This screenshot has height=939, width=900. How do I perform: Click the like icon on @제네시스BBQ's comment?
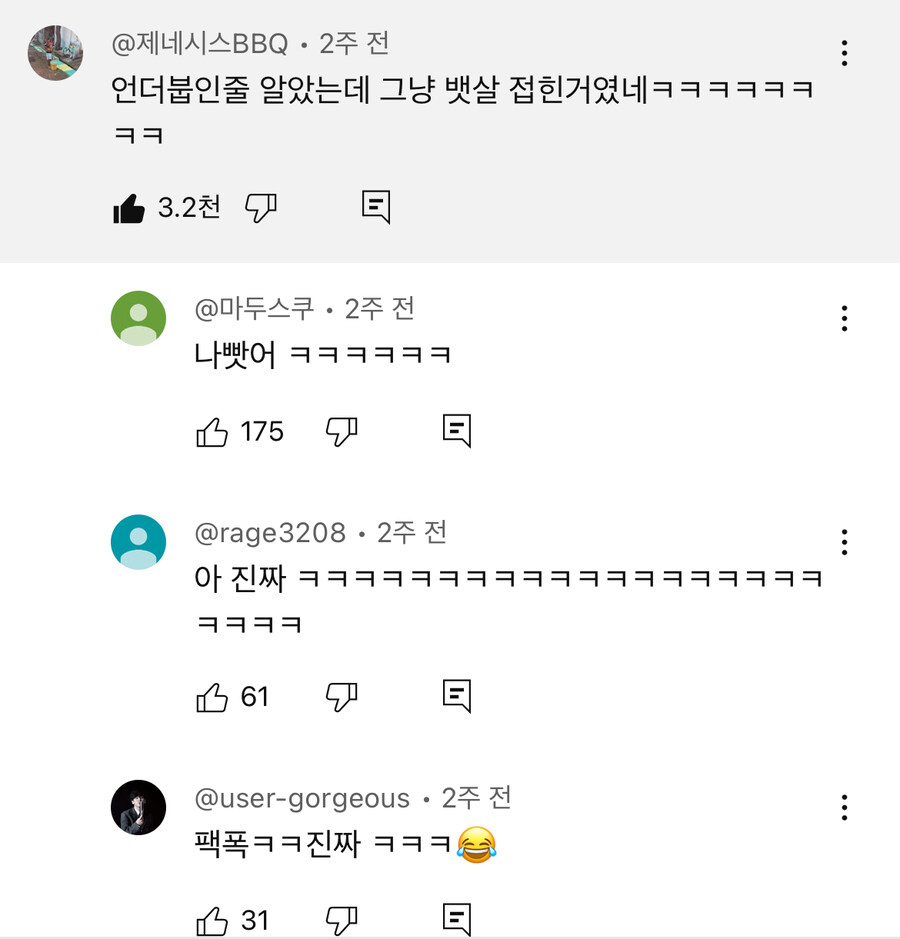pos(132,208)
